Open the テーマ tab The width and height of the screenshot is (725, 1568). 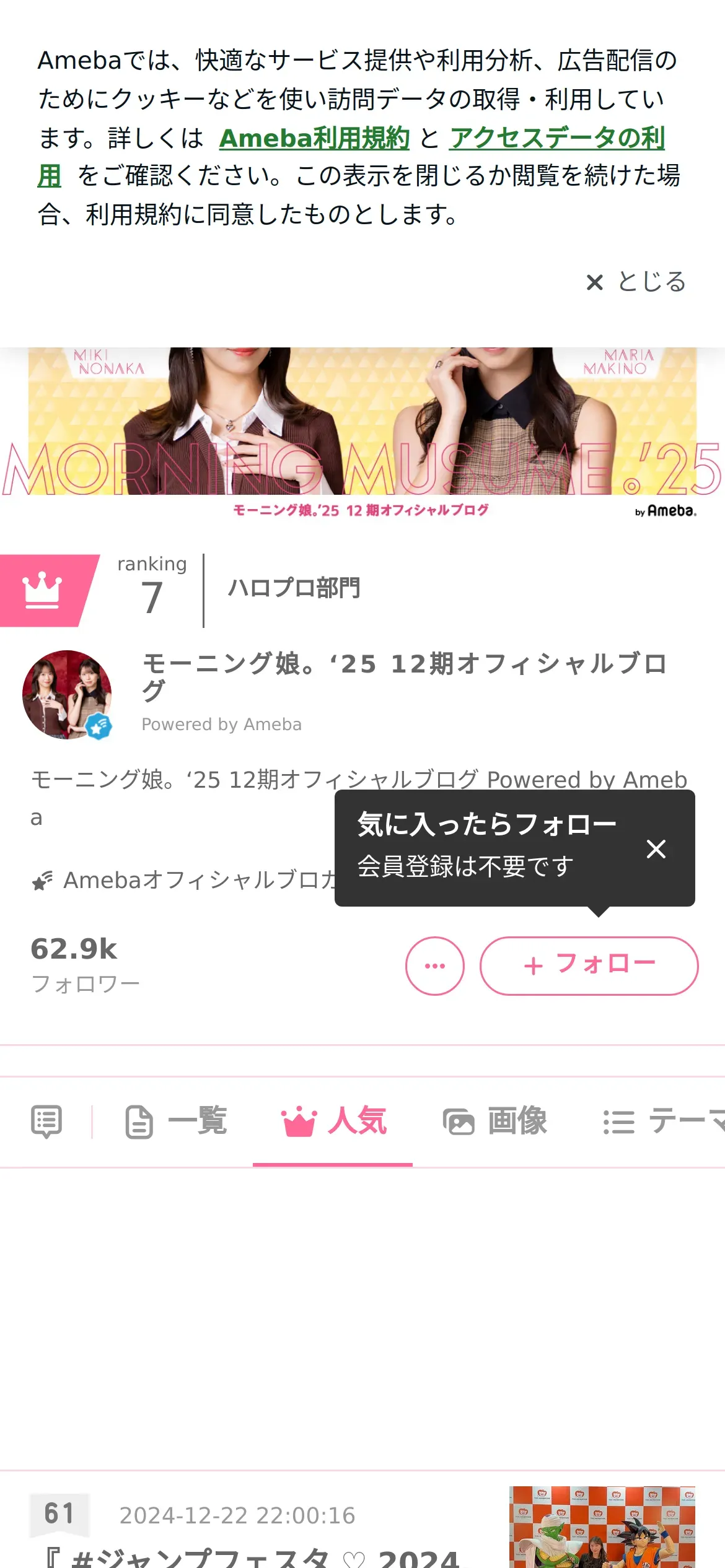pyautogui.click(x=663, y=1122)
